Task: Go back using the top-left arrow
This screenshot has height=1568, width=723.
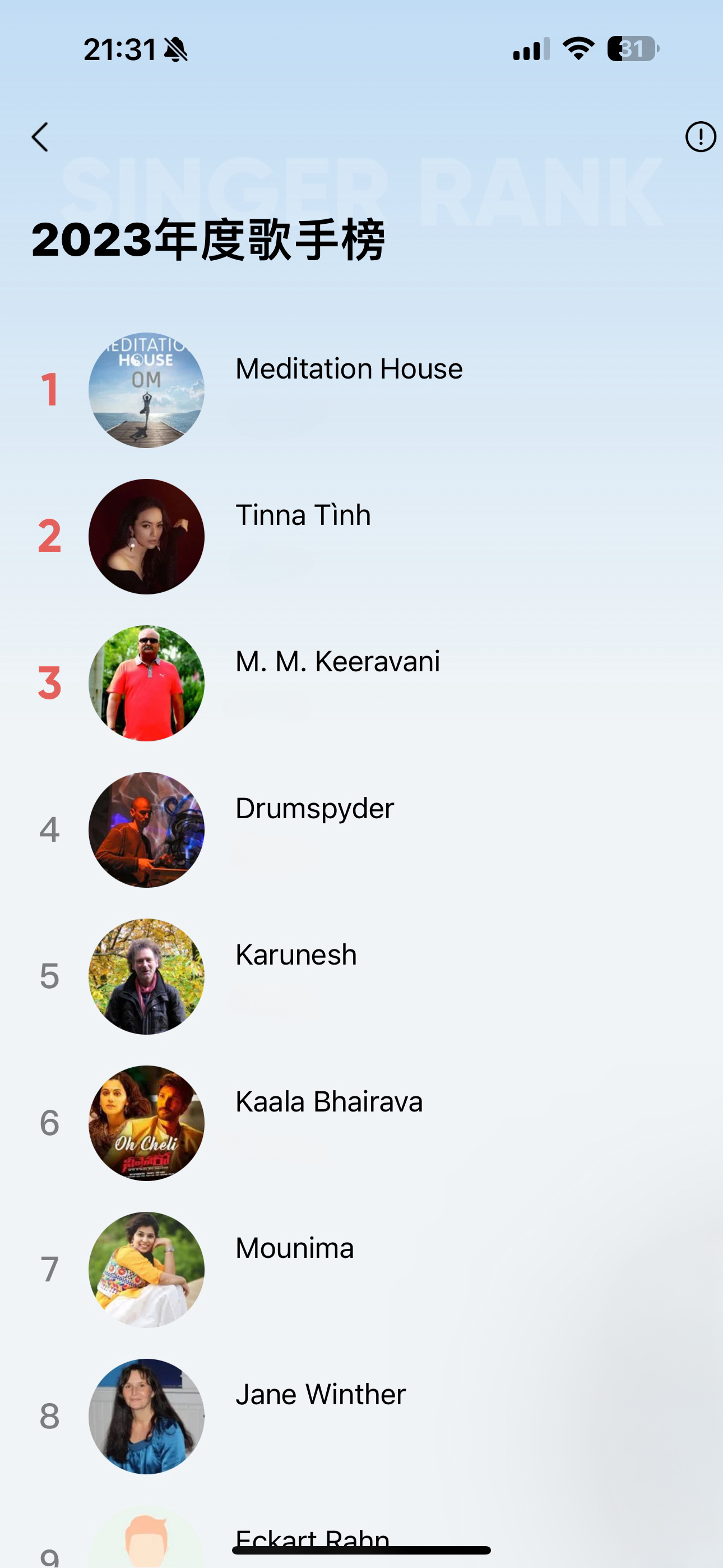Action: (x=40, y=137)
